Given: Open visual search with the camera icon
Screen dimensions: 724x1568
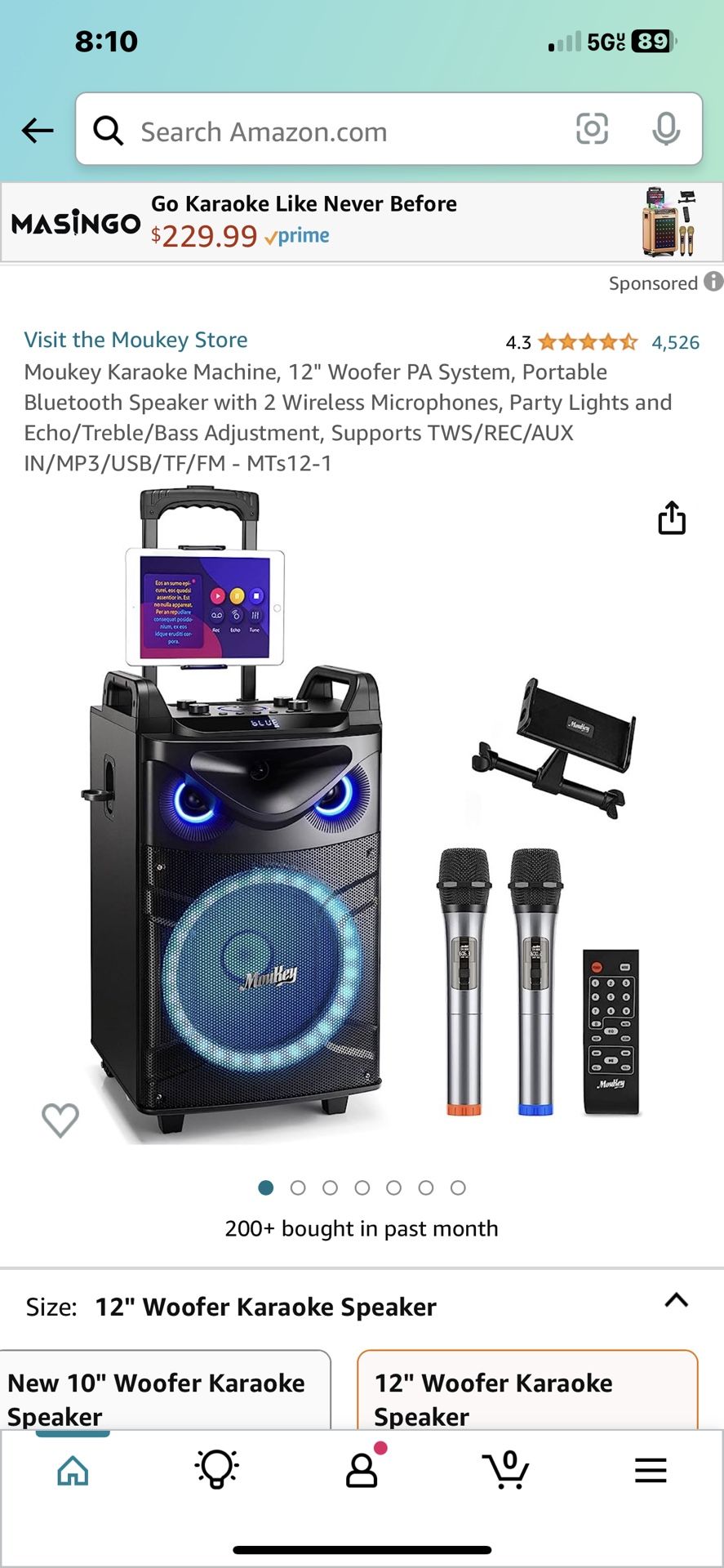Looking at the screenshot, I should (x=591, y=129).
